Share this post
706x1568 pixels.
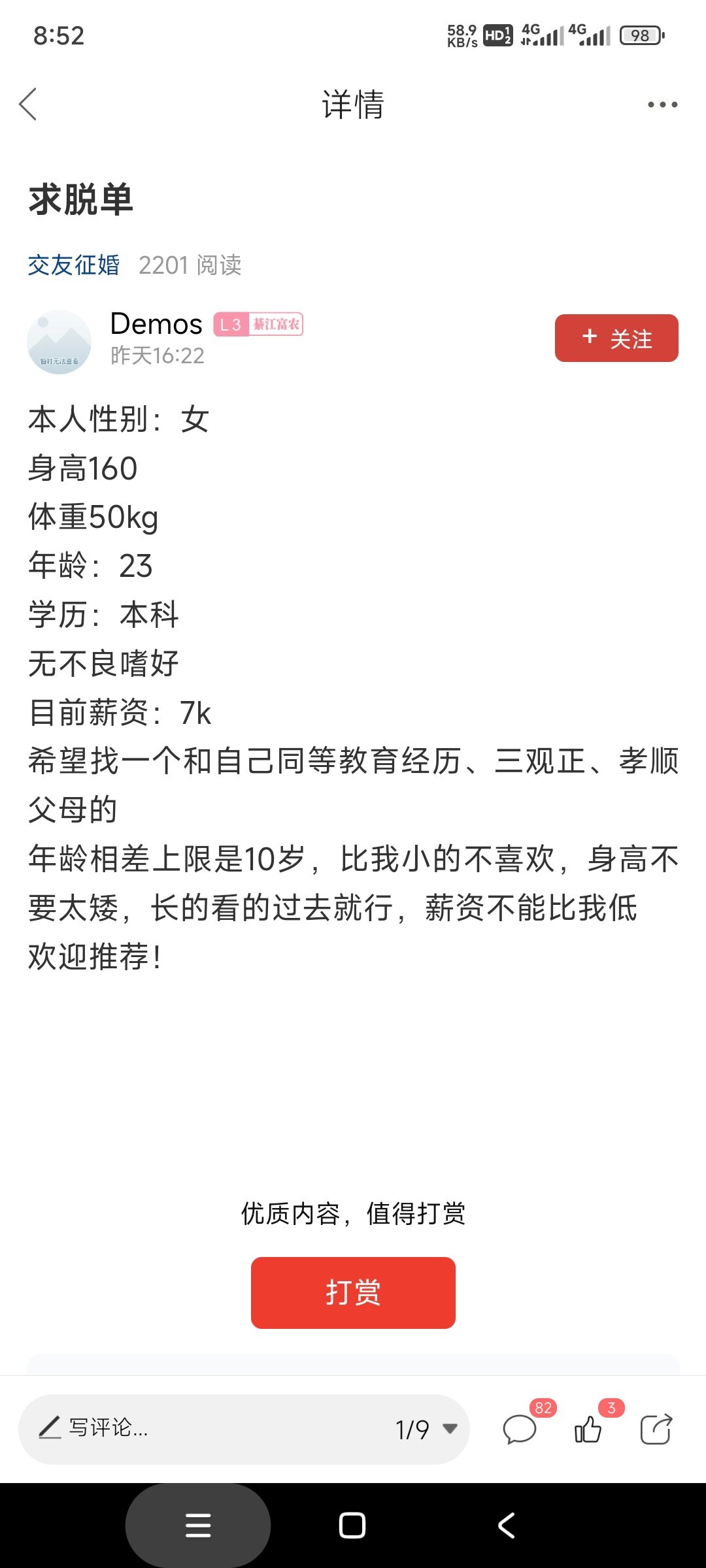pyautogui.click(x=656, y=1429)
